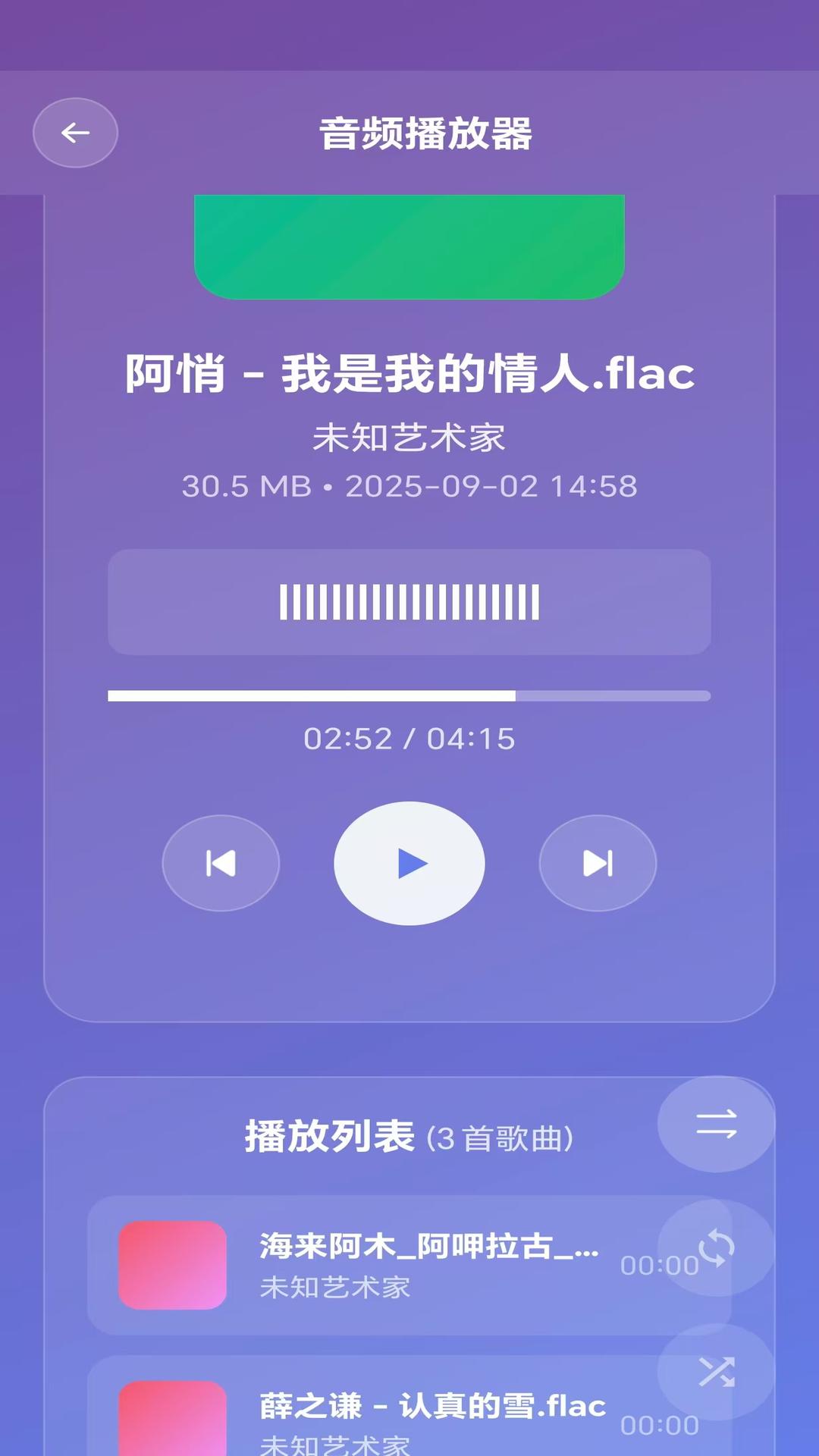This screenshot has width=819, height=1456.
Task: Skip to the previous track
Action: 221,863
